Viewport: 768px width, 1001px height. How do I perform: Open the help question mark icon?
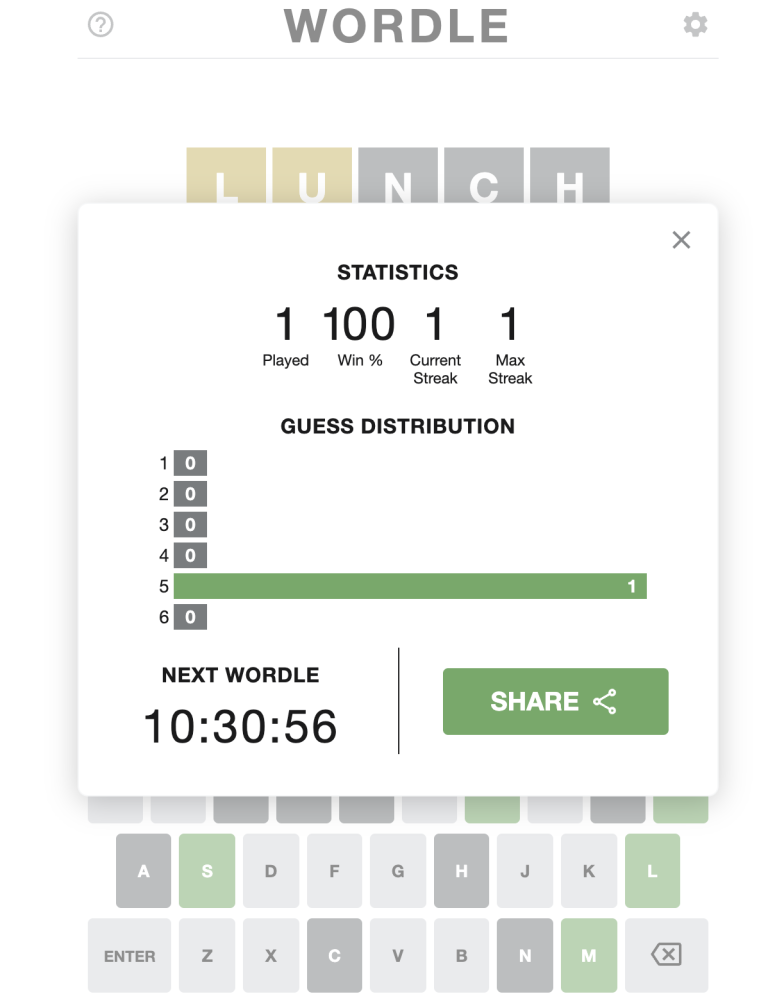tap(100, 25)
